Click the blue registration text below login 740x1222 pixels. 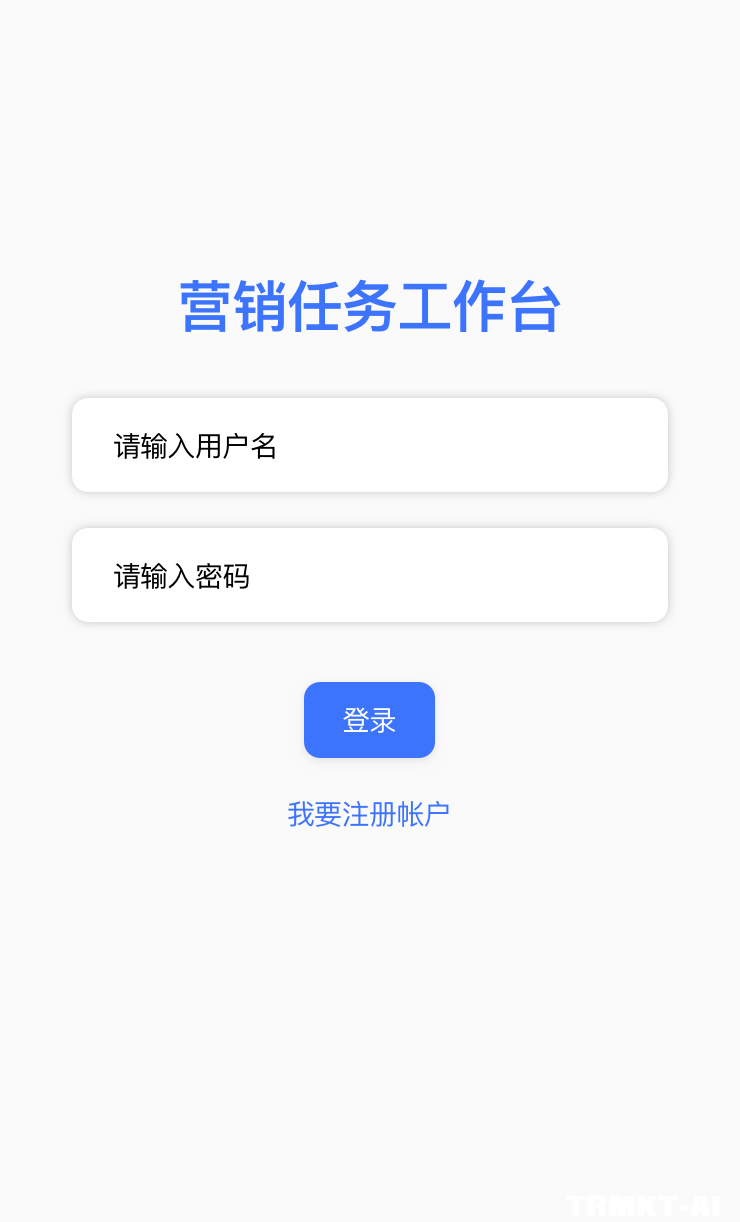pyautogui.click(x=370, y=814)
